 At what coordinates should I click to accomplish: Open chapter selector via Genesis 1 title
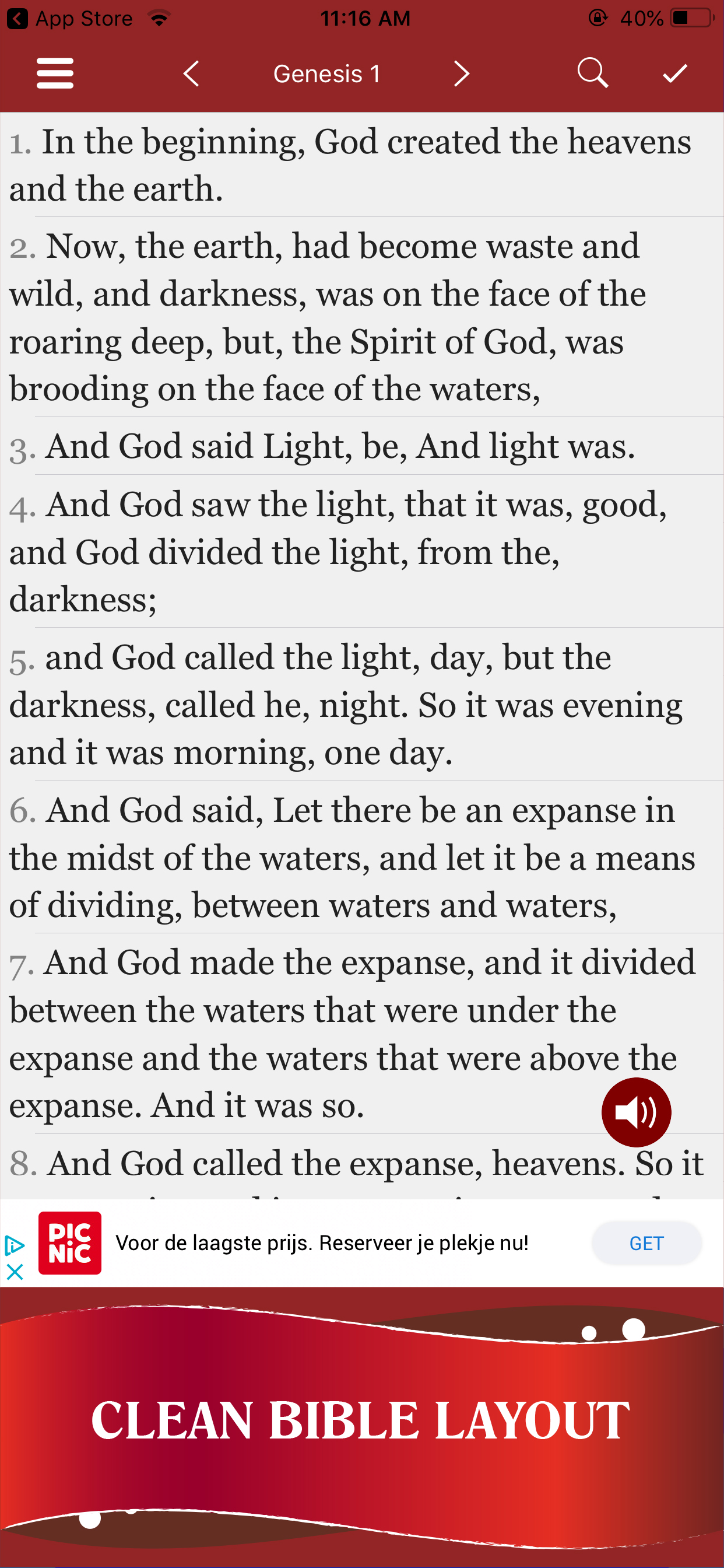(x=326, y=73)
